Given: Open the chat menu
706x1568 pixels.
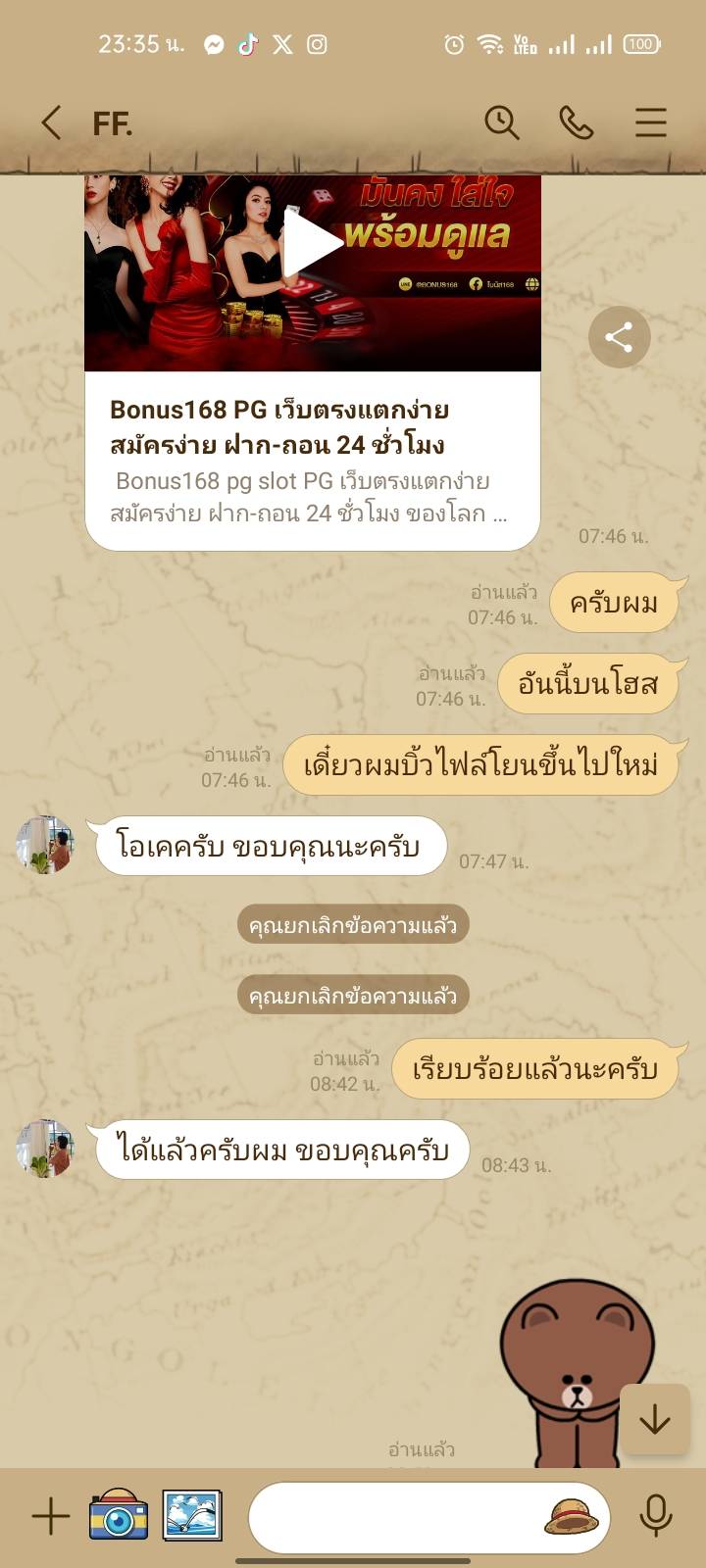Looking at the screenshot, I should coord(650,123).
